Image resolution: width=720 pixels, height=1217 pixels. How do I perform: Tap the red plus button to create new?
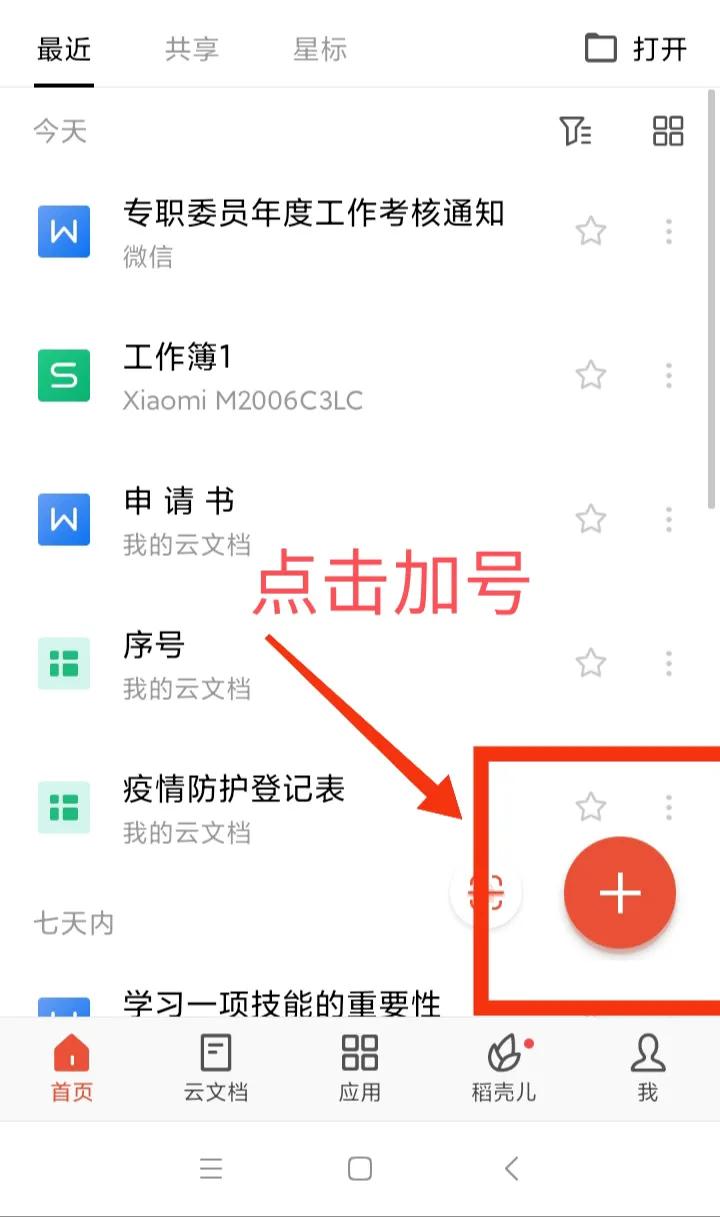click(x=620, y=893)
